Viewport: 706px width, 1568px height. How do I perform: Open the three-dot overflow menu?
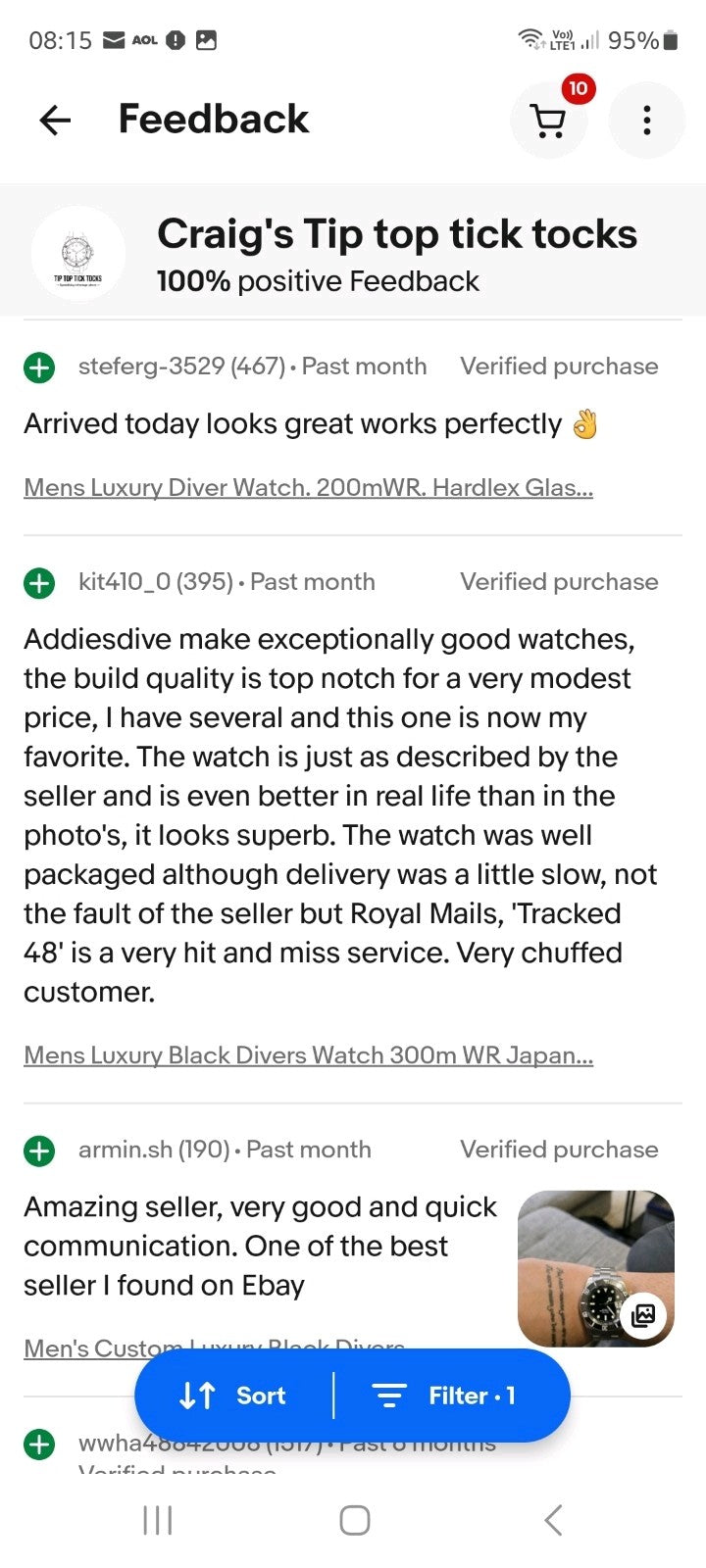click(646, 121)
